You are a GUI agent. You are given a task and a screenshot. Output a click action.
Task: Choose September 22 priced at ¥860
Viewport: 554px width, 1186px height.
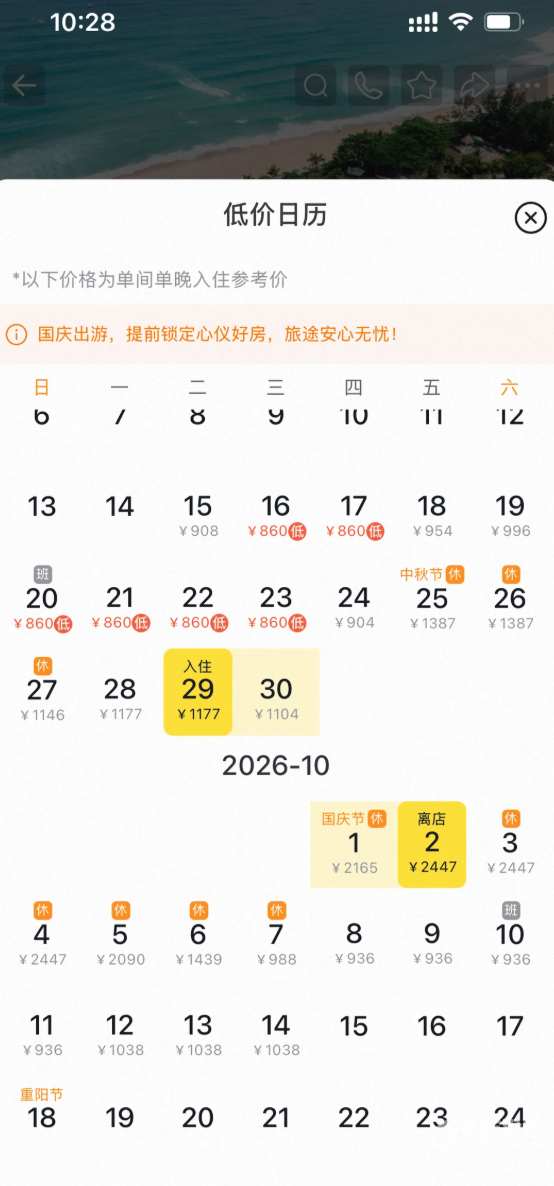coord(198,608)
